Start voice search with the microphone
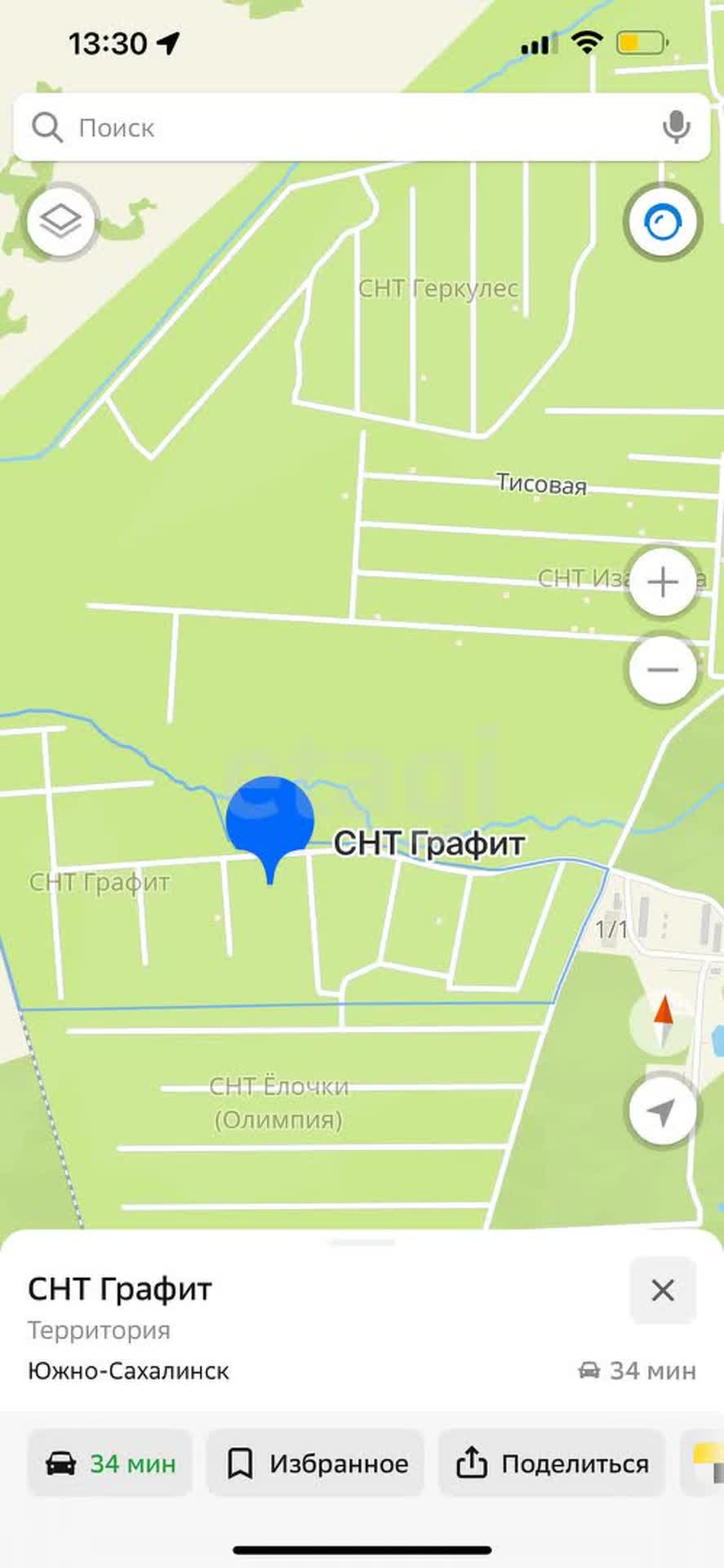The height and width of the screenshot is (1568, 724). [676, 127]
